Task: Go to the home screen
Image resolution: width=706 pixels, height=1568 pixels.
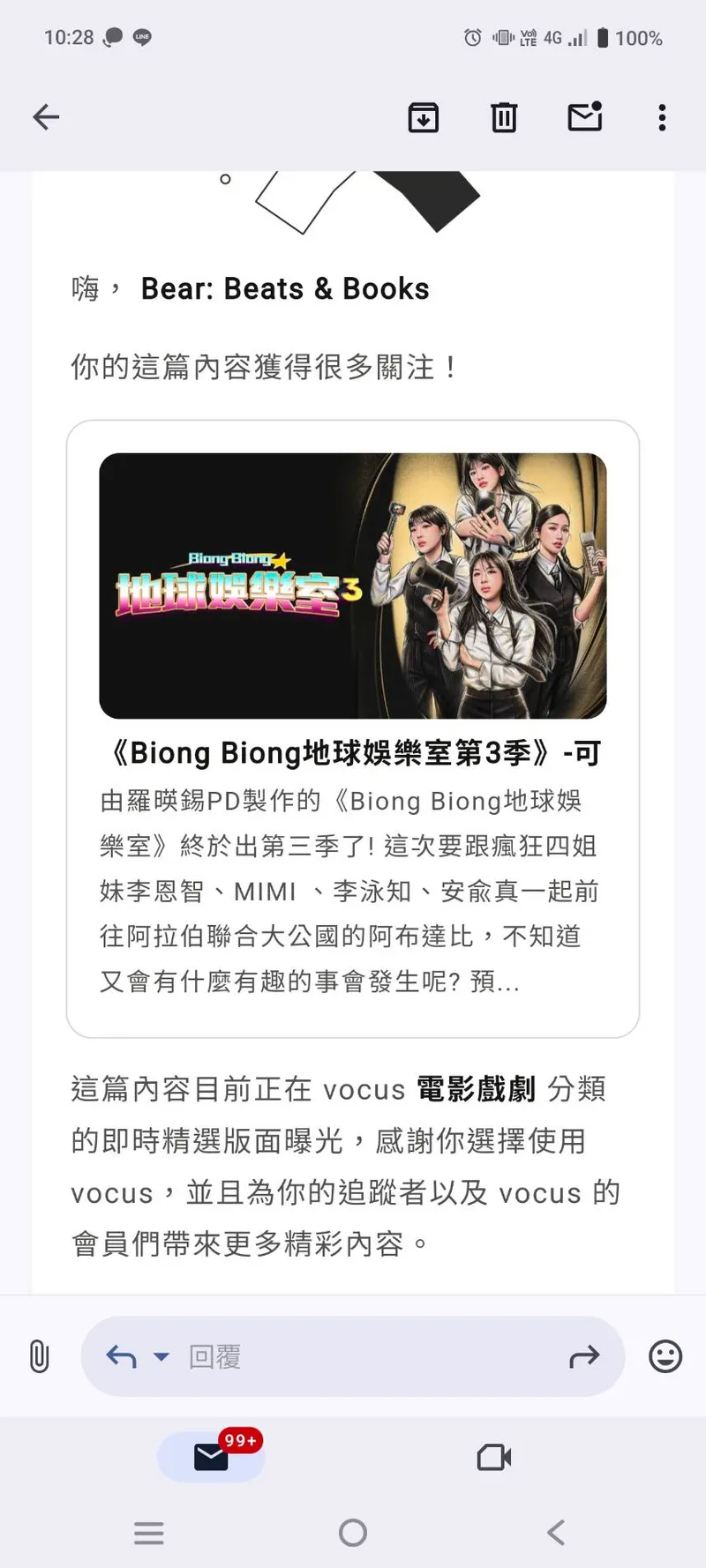Action: tap(353, 1533)
